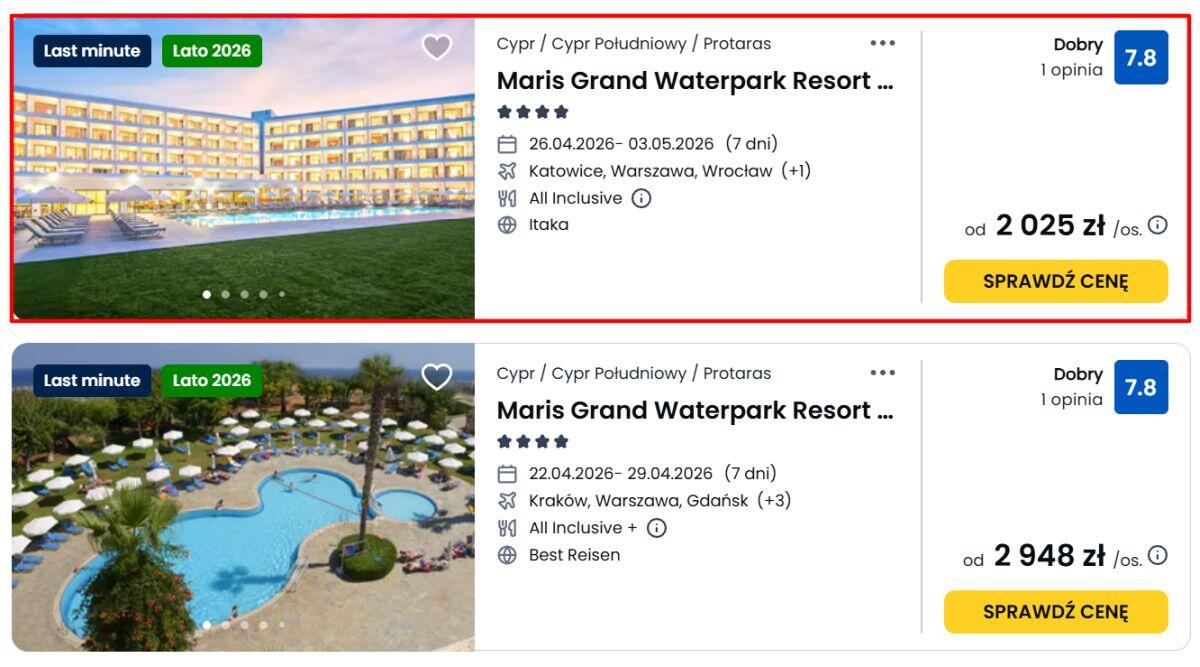The width and height of the screenshot is (1200, 667).
Task: Open Maris Grand Waterpark Best Reisen offer title
Action: [x=694, y=410]
